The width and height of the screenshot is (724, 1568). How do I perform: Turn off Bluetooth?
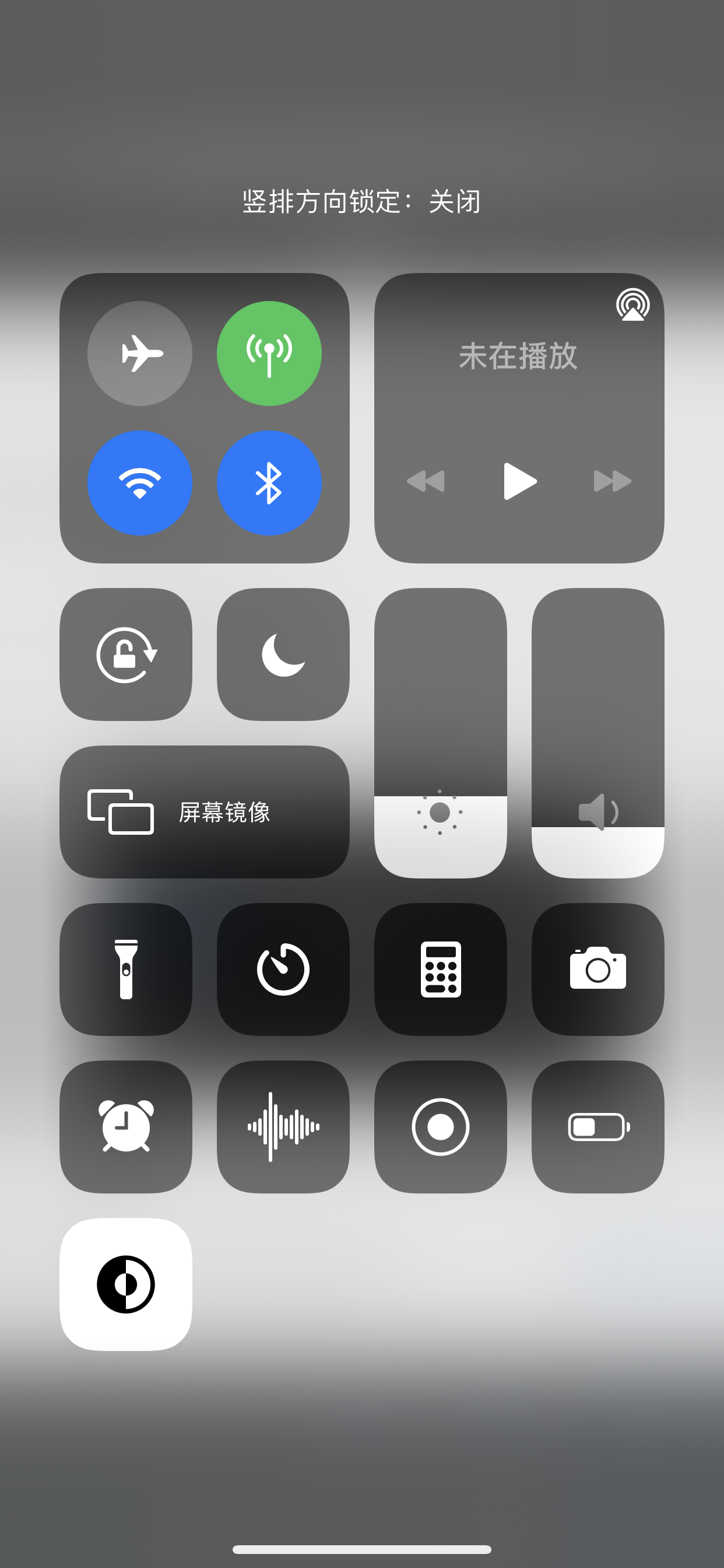click(x=269, y=482)
